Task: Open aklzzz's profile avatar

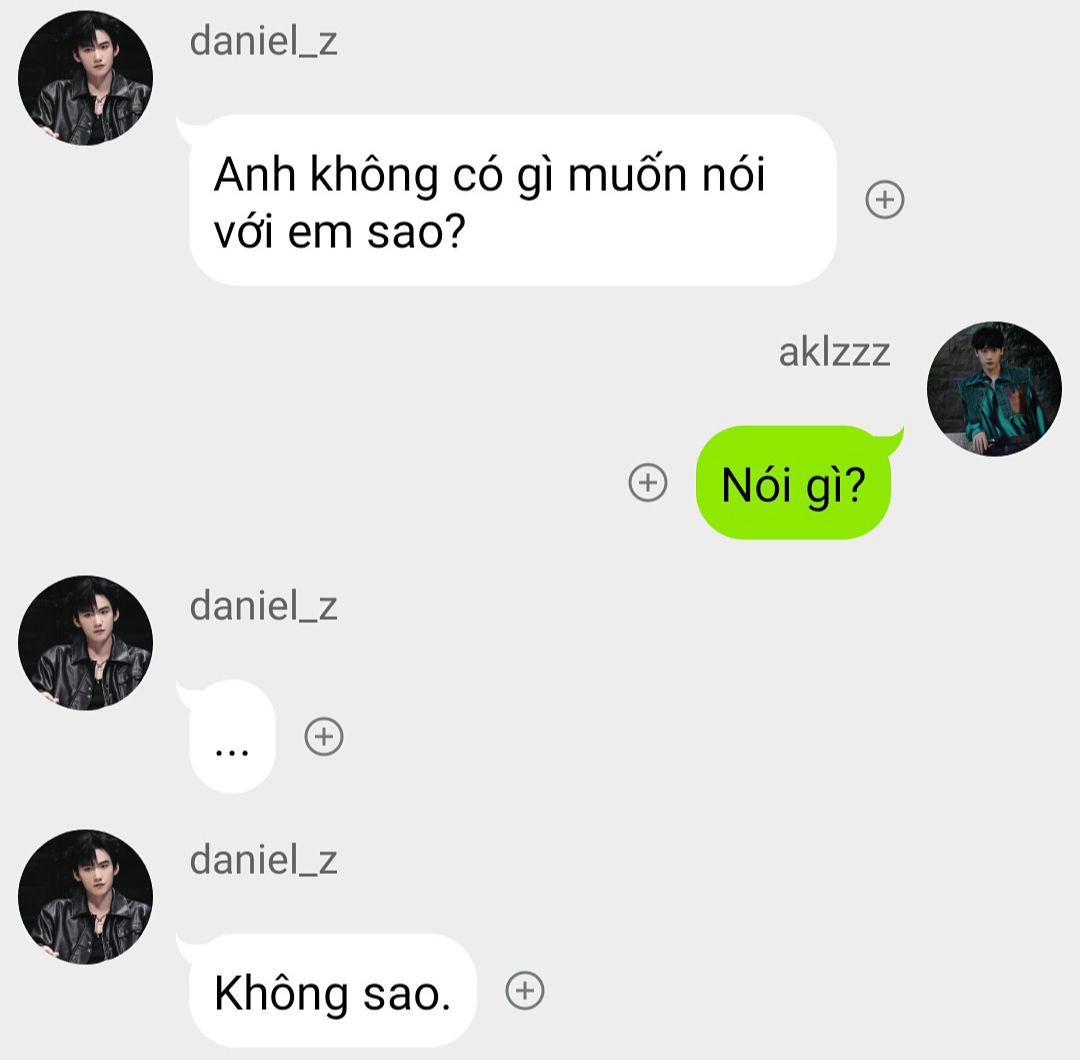Action: tap(994, 389)
